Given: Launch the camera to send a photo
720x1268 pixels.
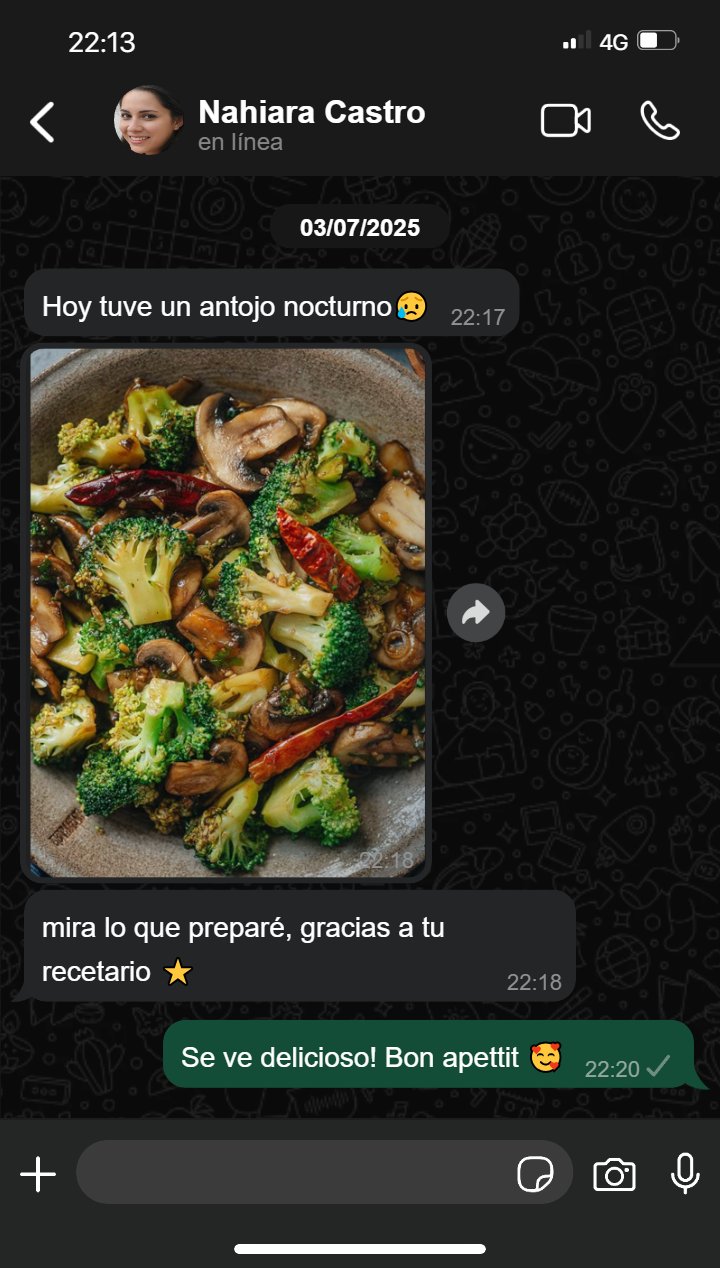Looking at the screenshot, I should click(x=614, y=1173).
